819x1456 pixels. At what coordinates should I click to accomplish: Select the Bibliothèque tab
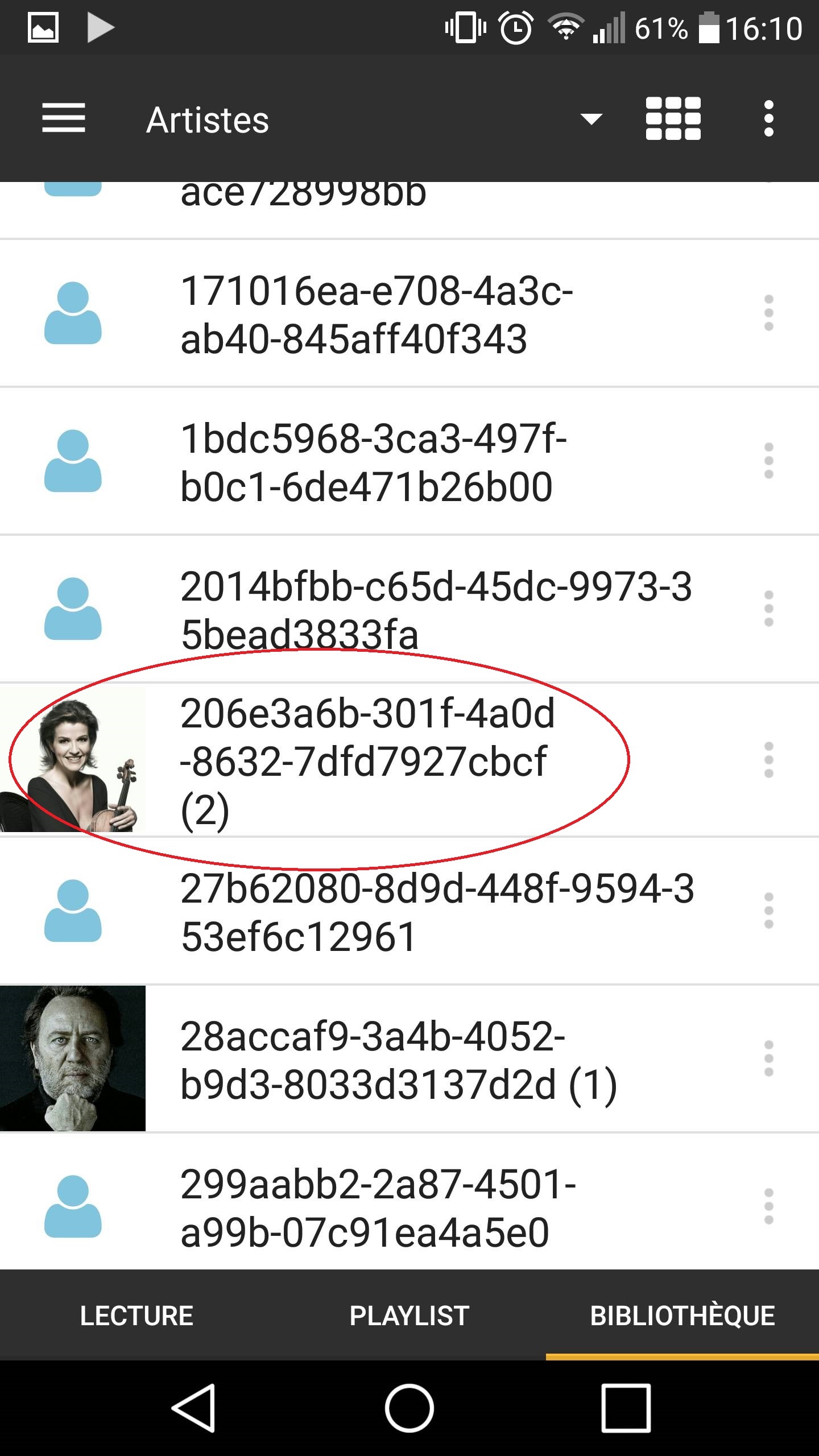click(682, 1316)
